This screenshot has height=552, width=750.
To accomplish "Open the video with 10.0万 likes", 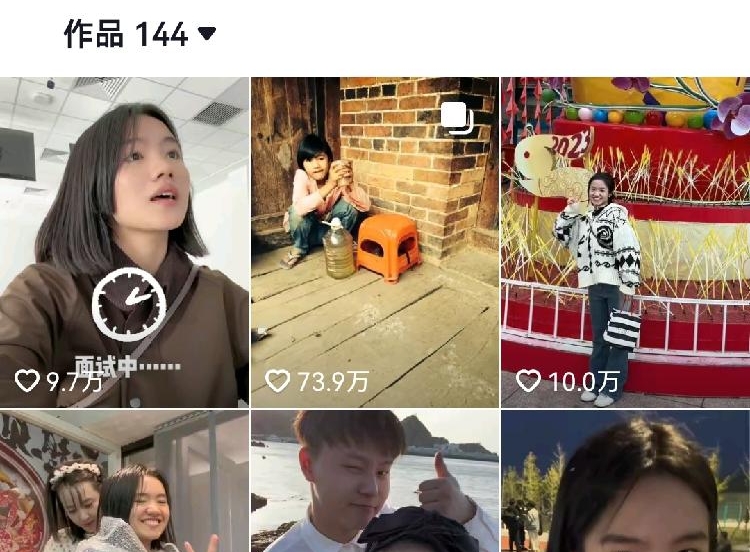I will (x=625, y=240).
